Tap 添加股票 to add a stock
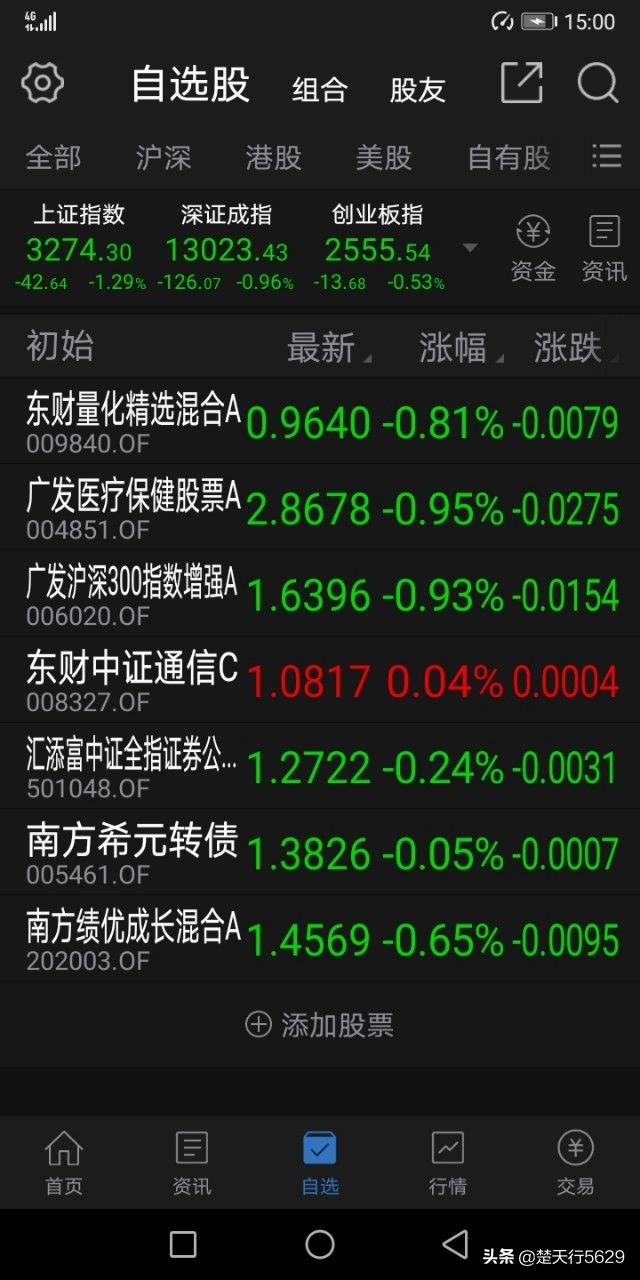Screen dimensions: 640x1280 point(320,1024)
